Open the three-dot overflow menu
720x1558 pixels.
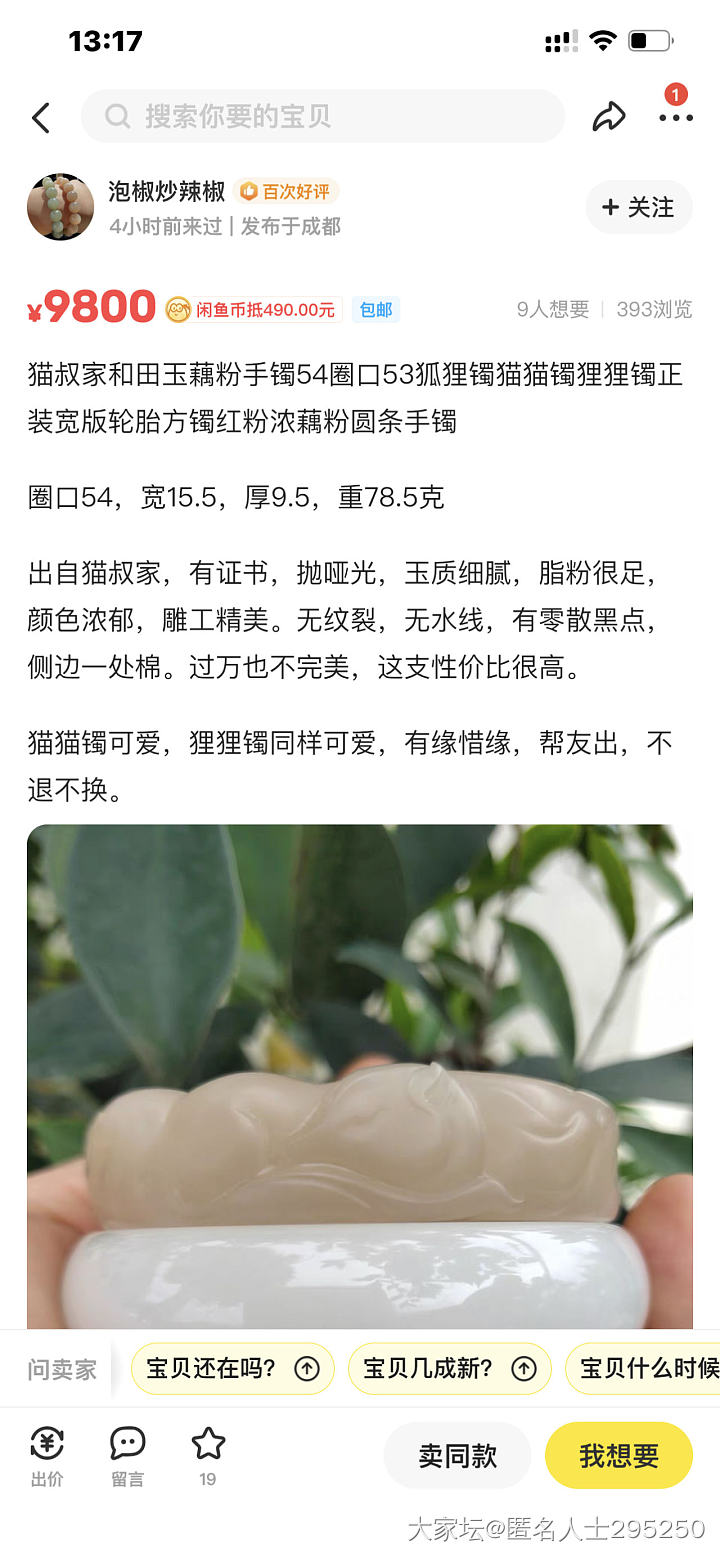pyautogui.click(x=675, y=118)
